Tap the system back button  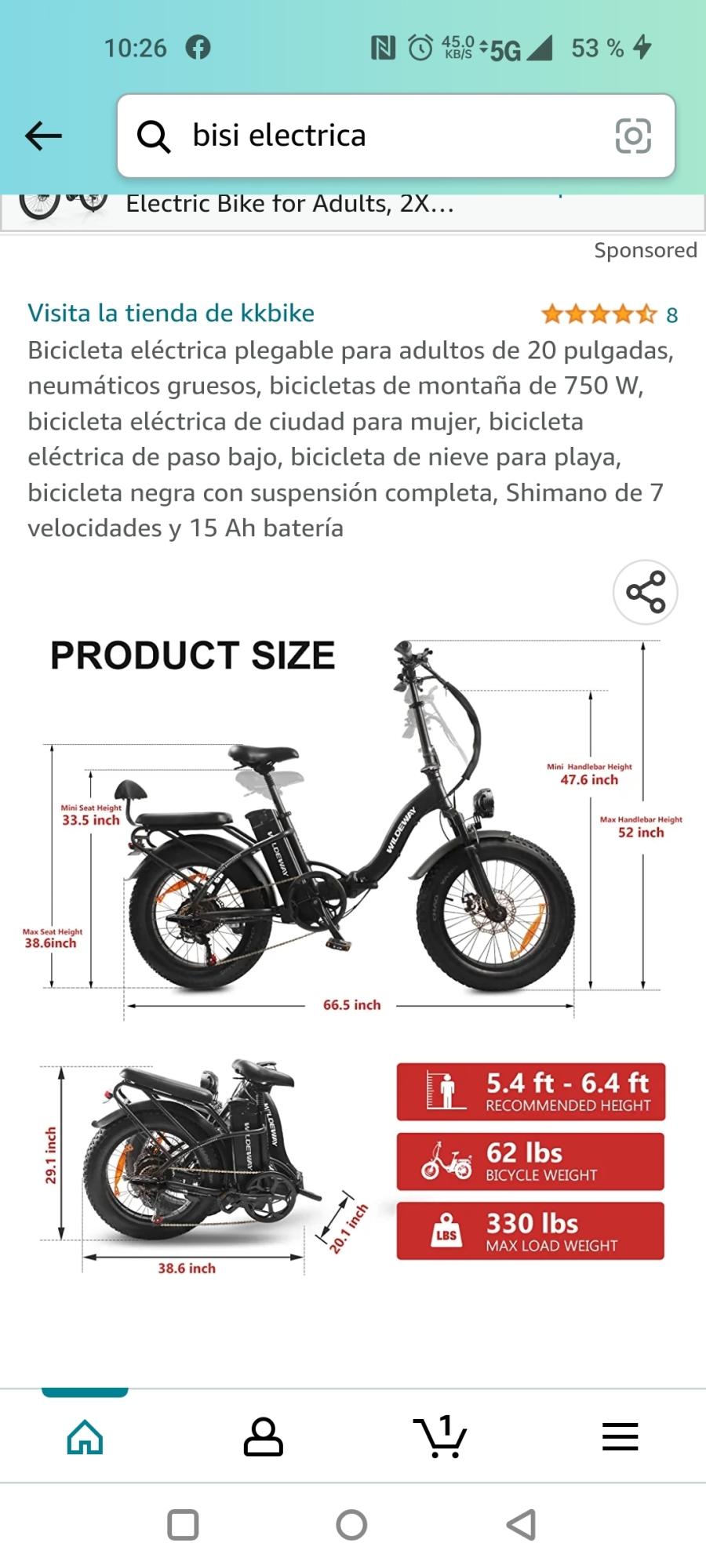coord(521,1525)
